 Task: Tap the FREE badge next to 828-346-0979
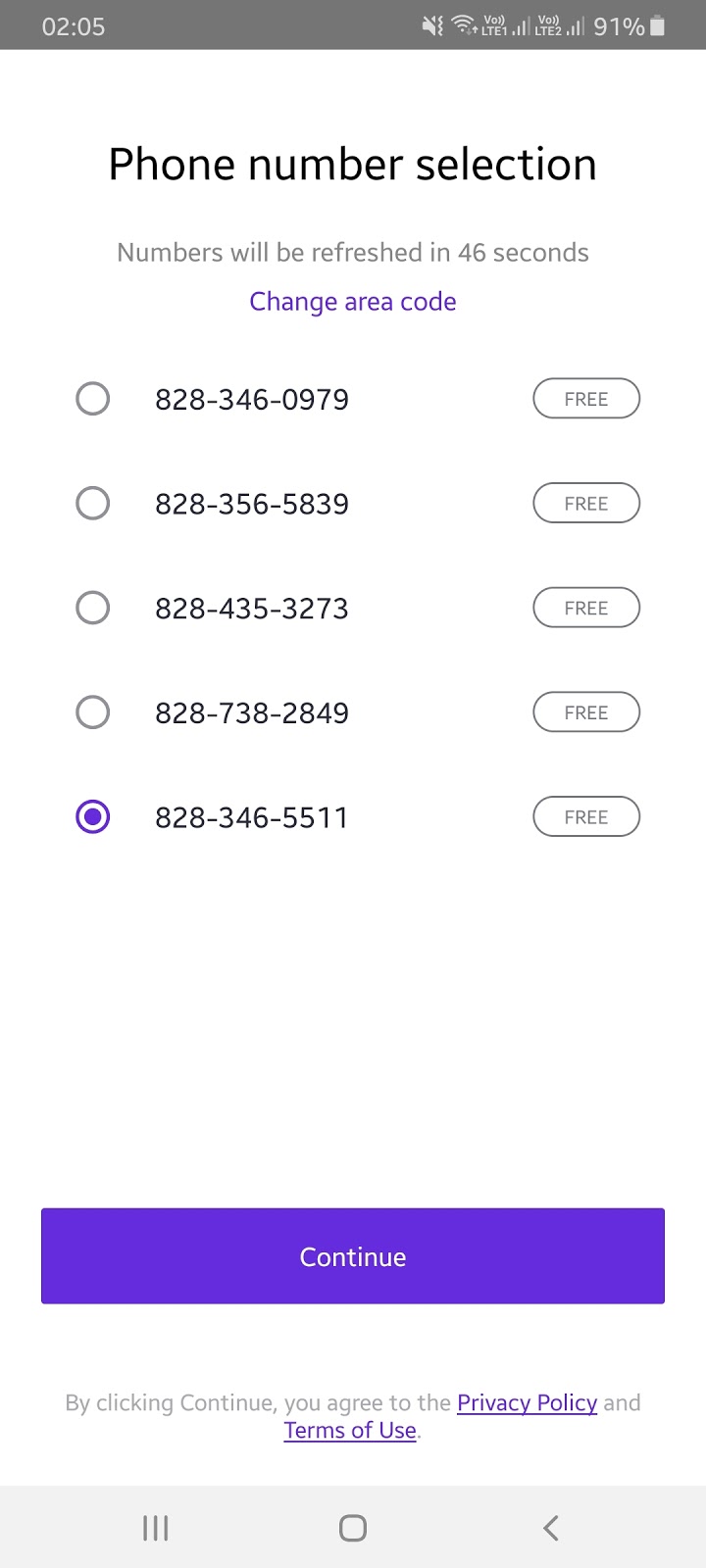pyautogui.click(x=586, y=399)
